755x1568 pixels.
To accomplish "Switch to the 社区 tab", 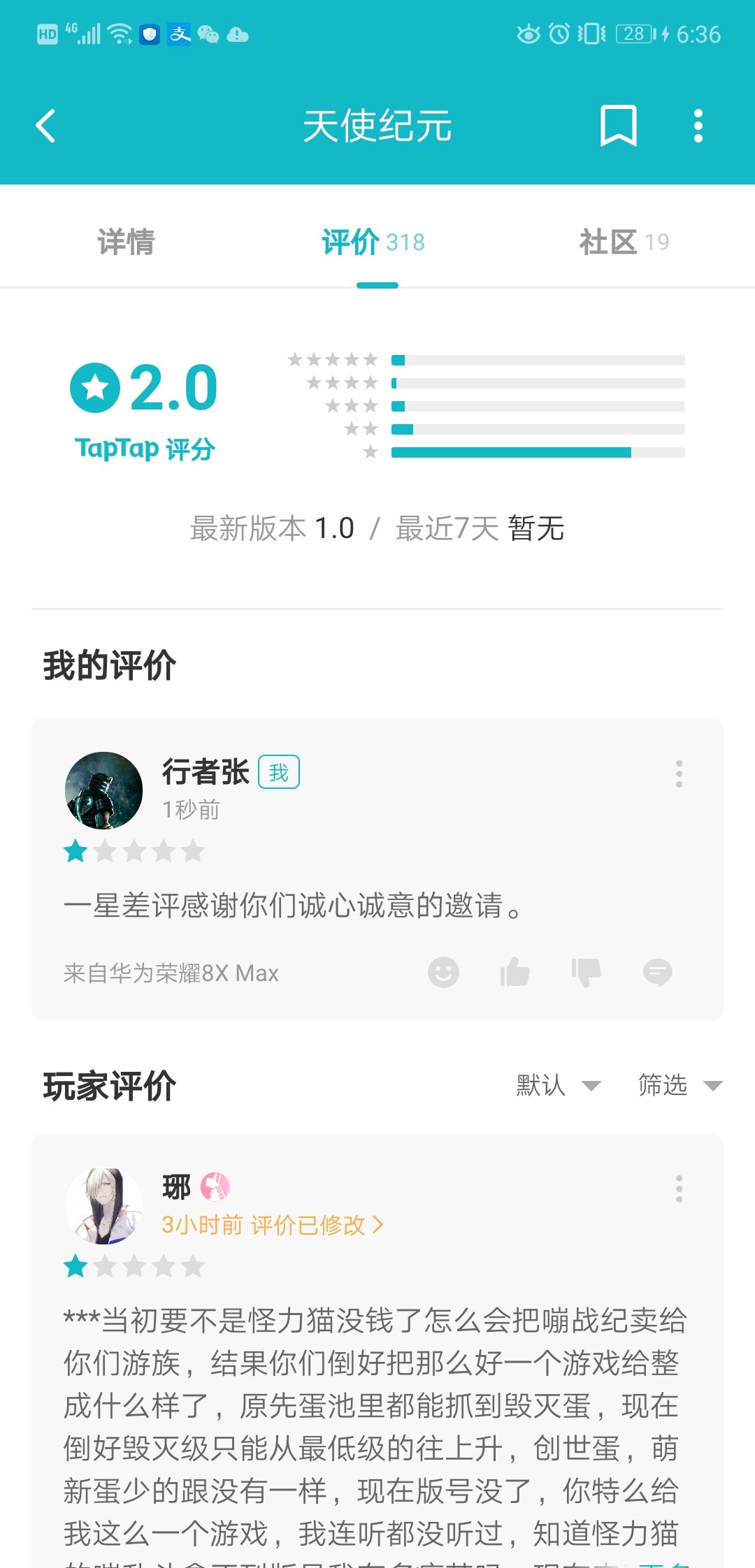I will 624,242.
